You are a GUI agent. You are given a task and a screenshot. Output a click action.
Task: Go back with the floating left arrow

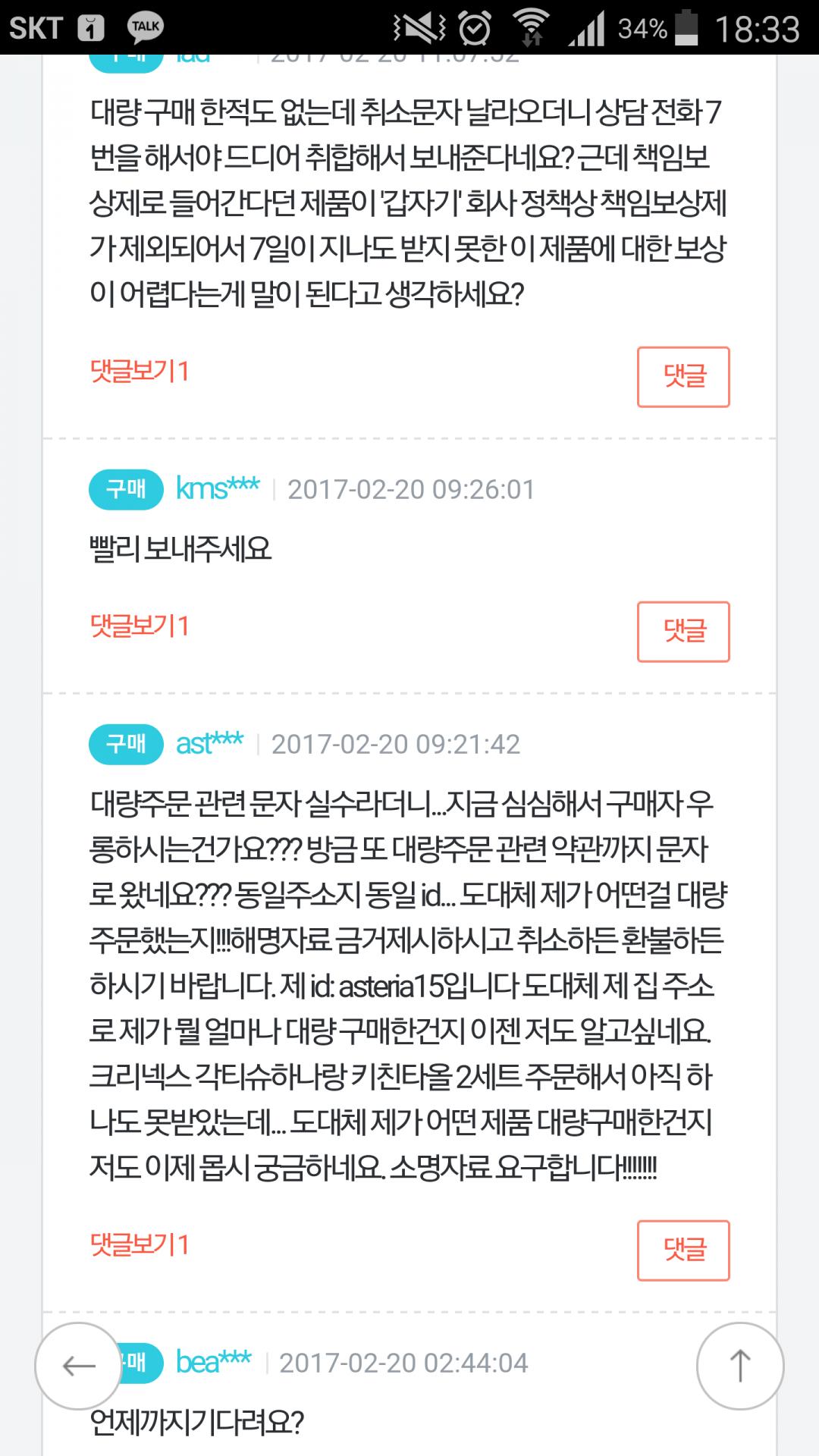(79, 1366)
